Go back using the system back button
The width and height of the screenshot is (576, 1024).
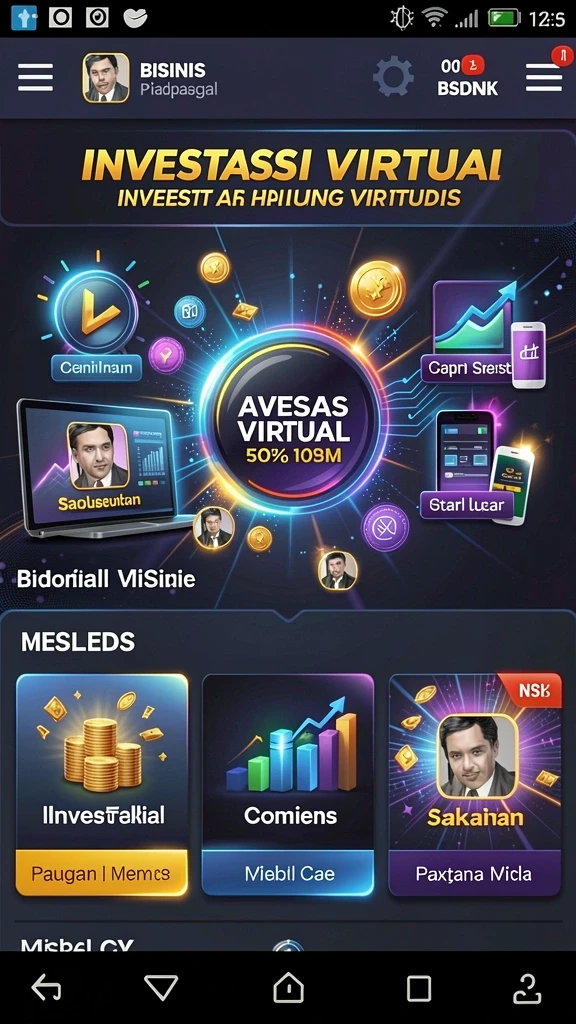[x=46, y=988]
